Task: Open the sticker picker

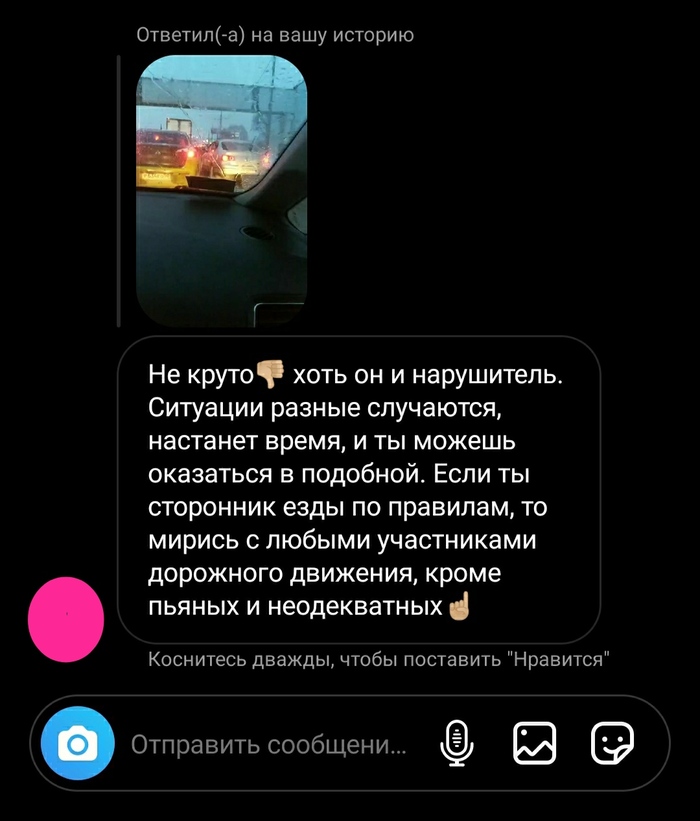Action: tap(612, 744)
